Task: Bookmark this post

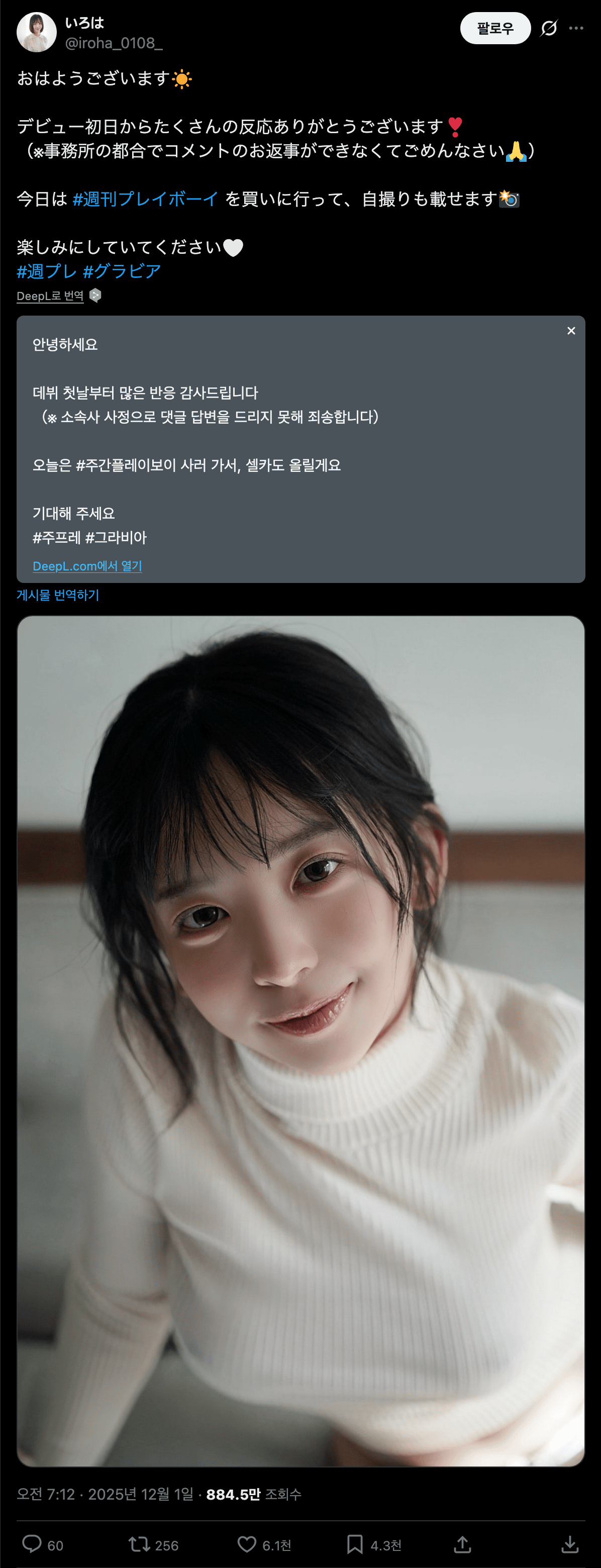Action: (354, 1544)
